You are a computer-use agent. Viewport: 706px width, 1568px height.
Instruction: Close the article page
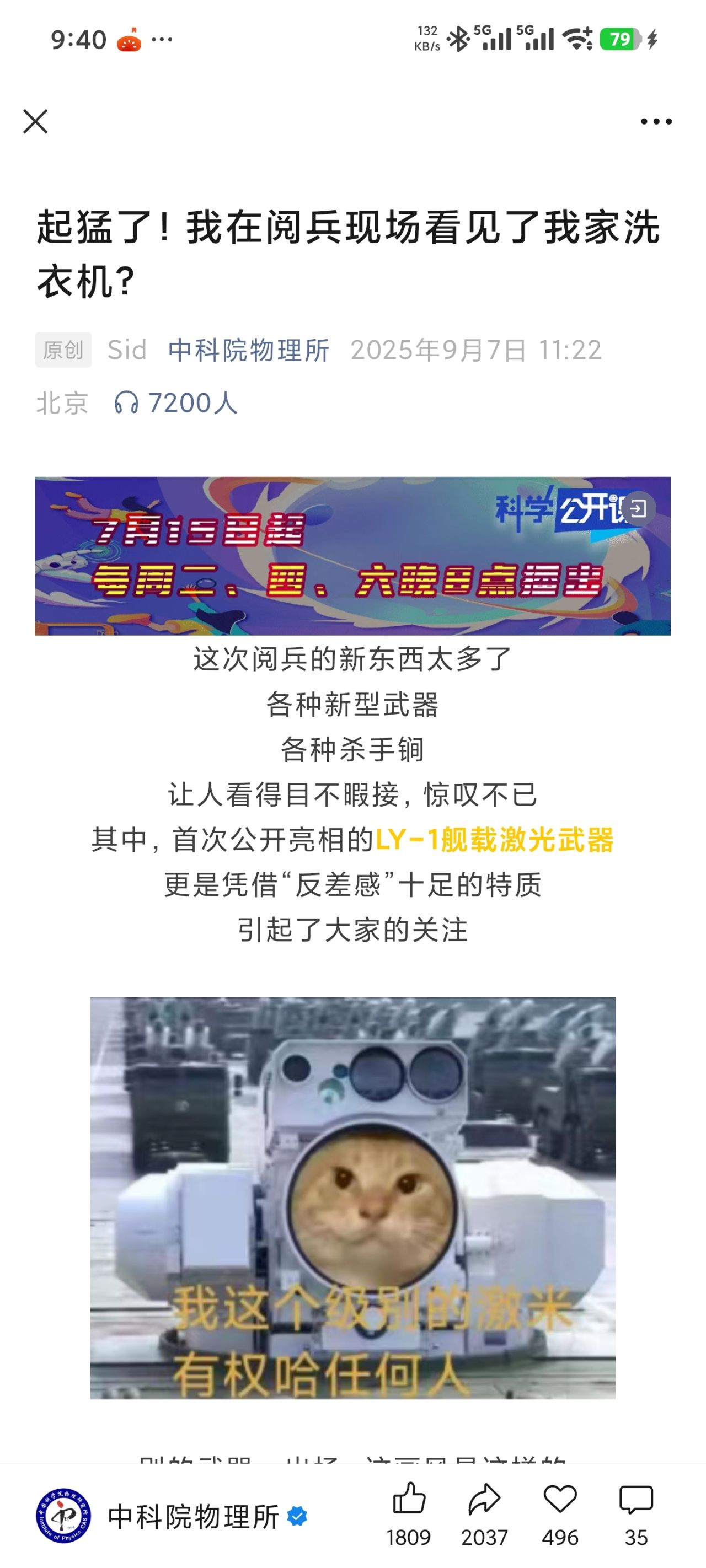[35, 121]
